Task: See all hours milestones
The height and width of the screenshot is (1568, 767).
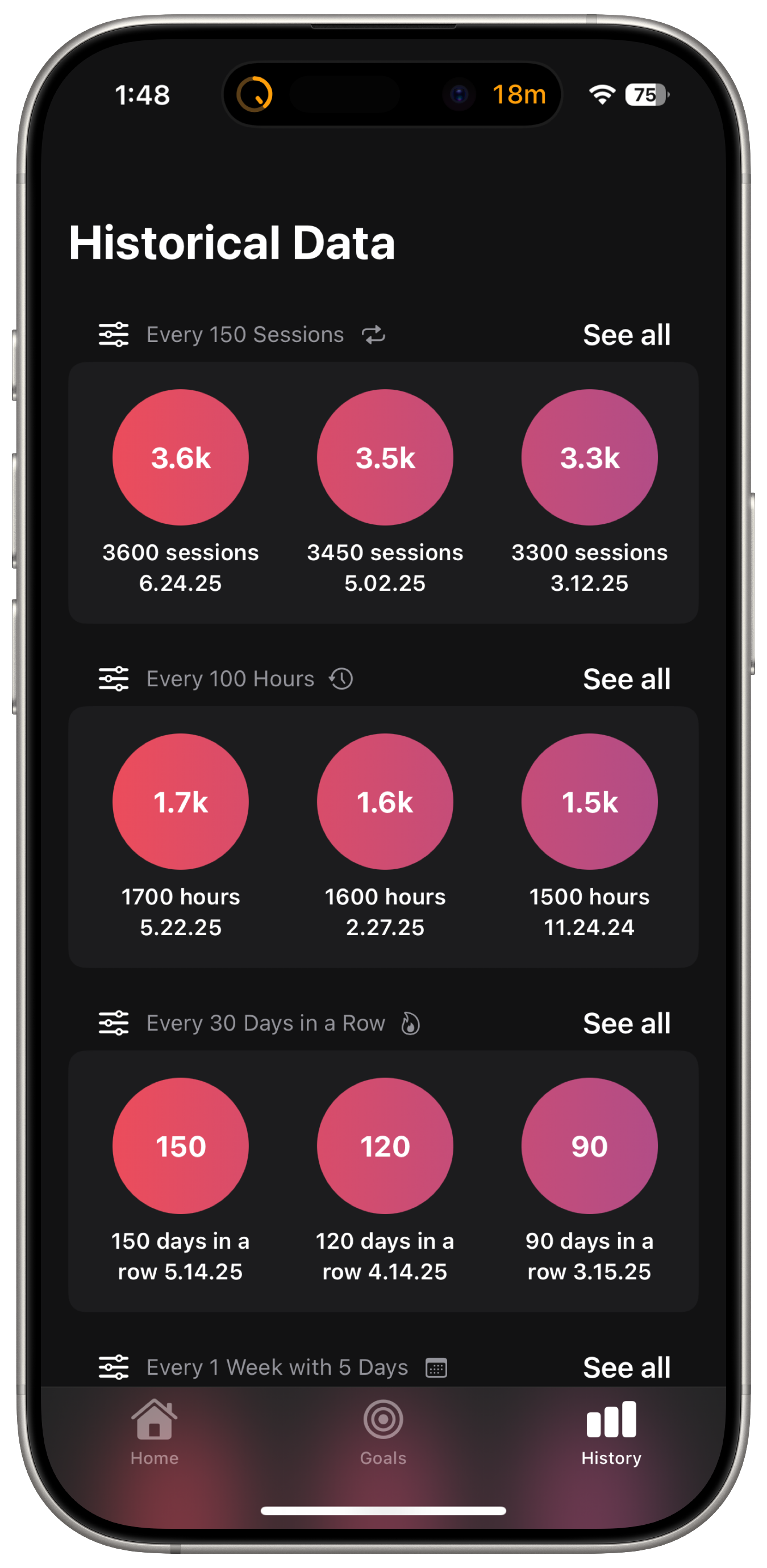Action: point(626,679)
